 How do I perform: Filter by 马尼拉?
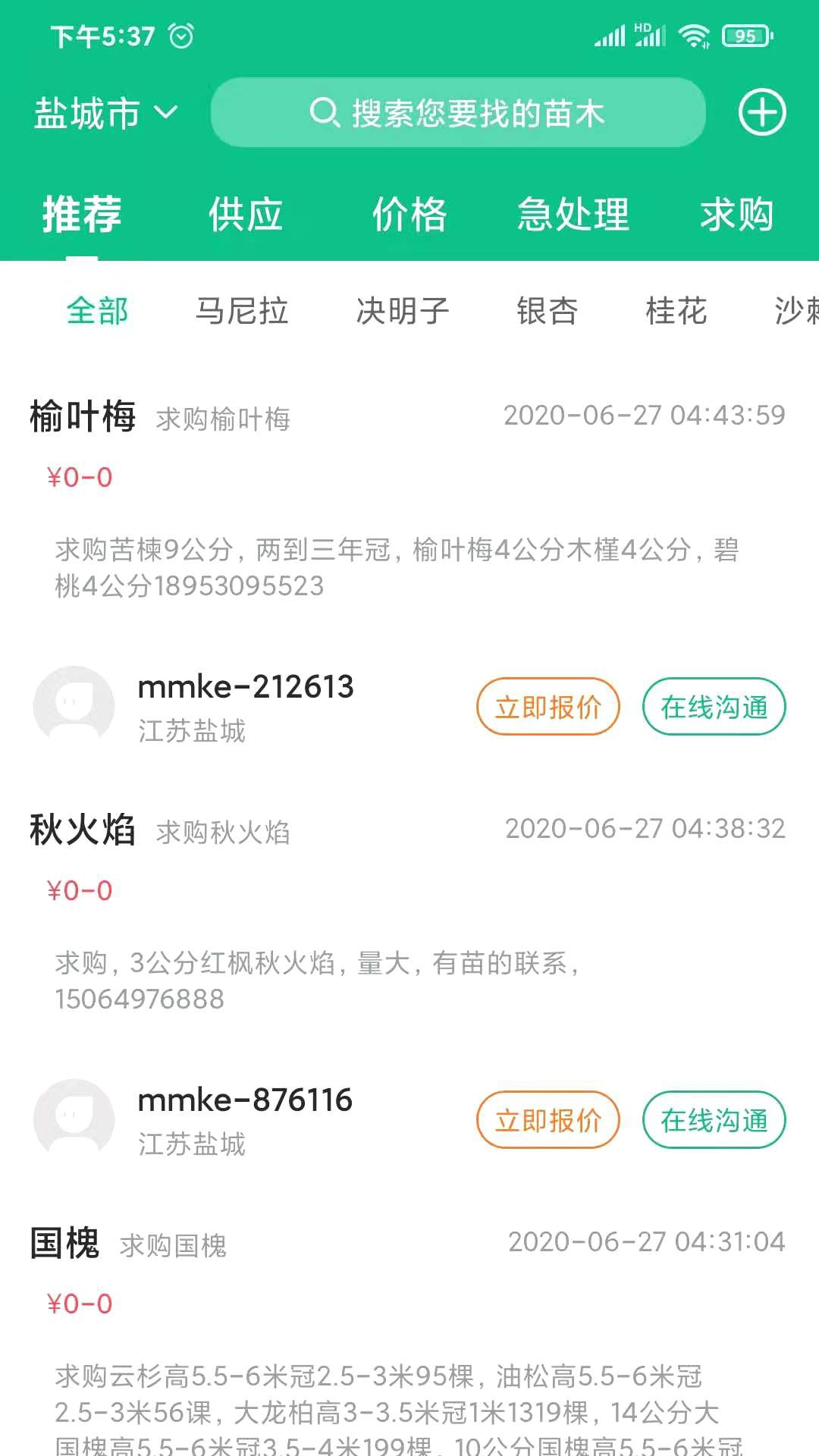pos(242,311)
